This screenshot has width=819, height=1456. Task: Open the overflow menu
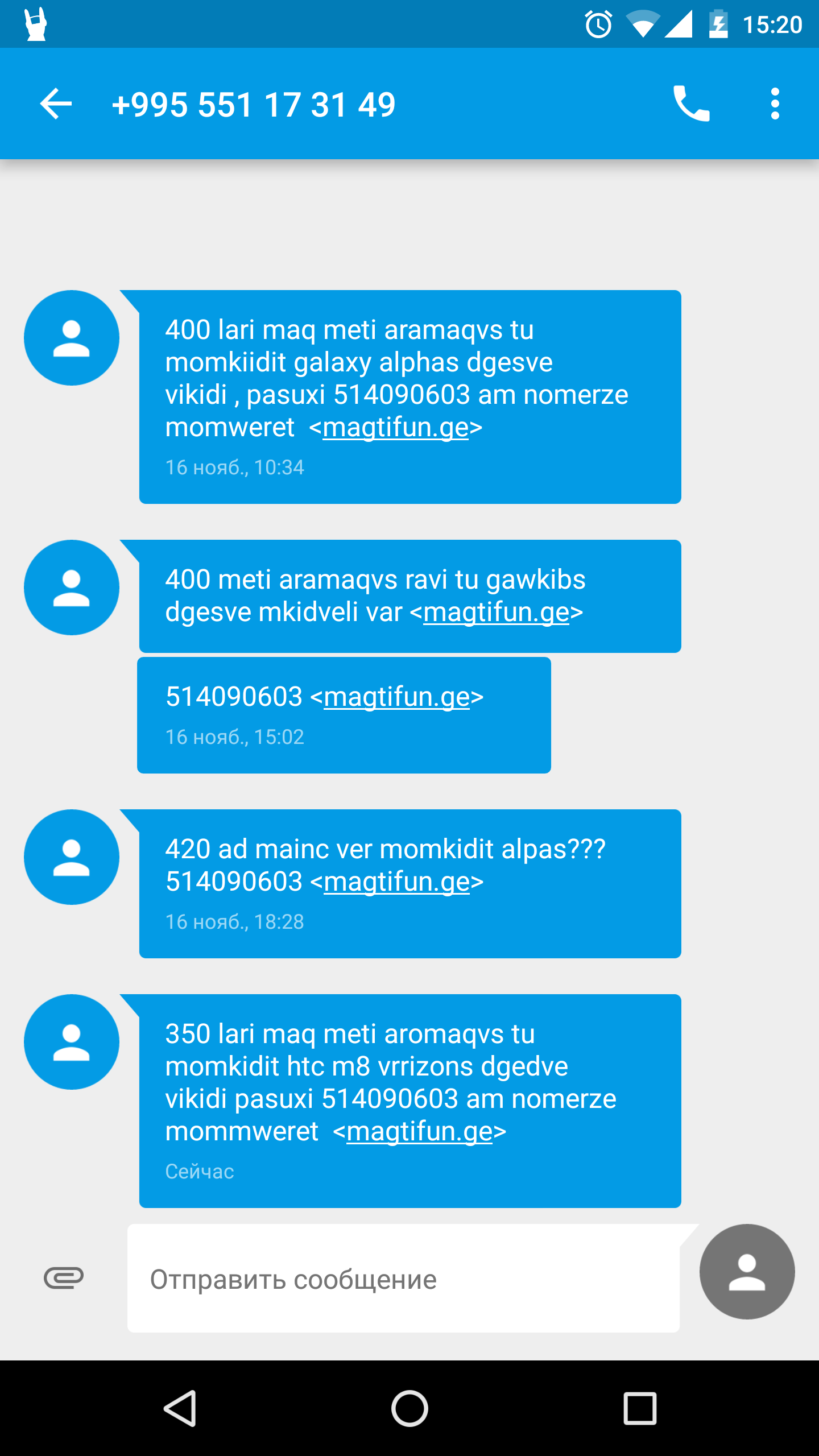coord(775,104)
